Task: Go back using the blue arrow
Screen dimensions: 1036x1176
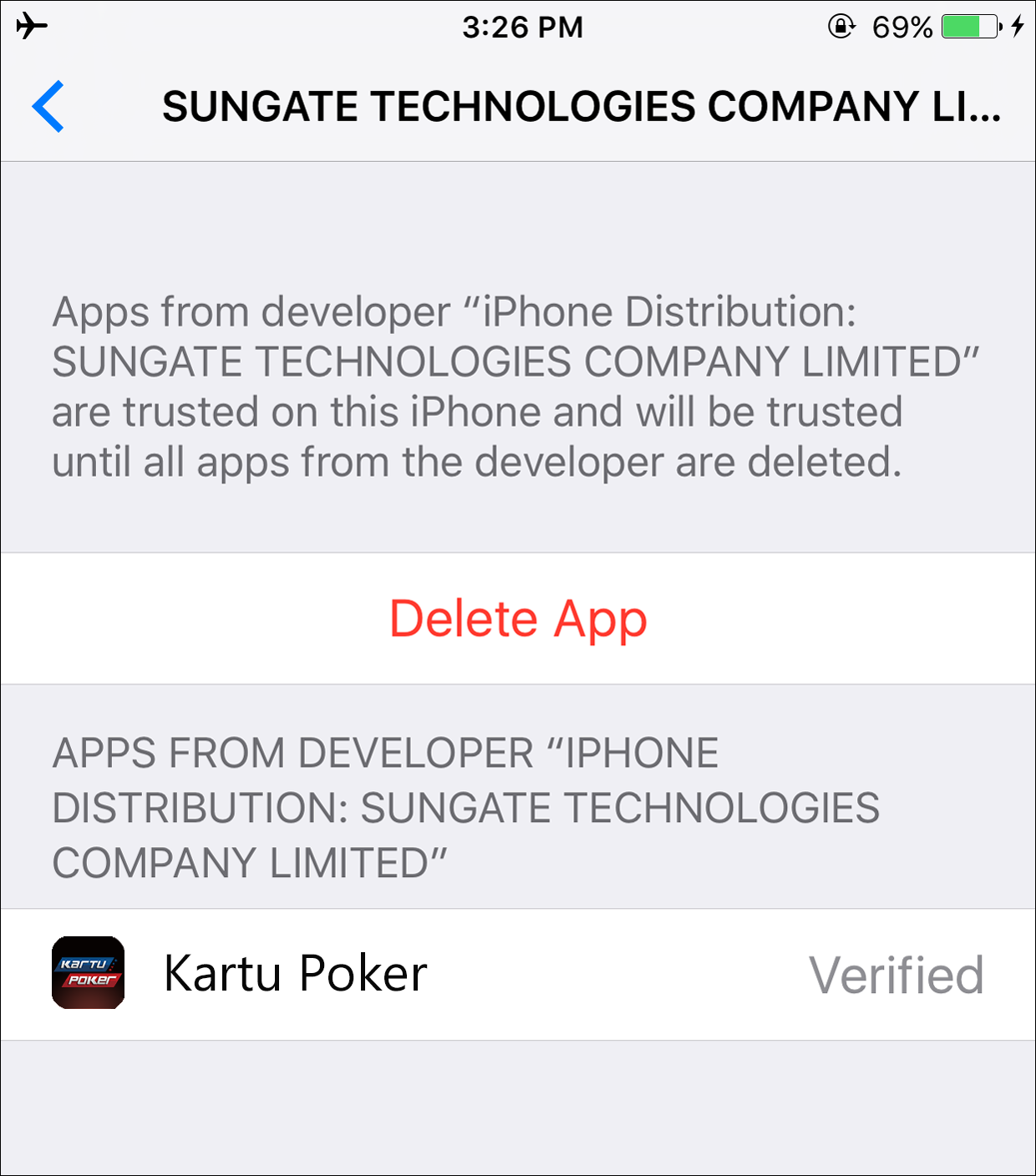Action: pos(48,107)
